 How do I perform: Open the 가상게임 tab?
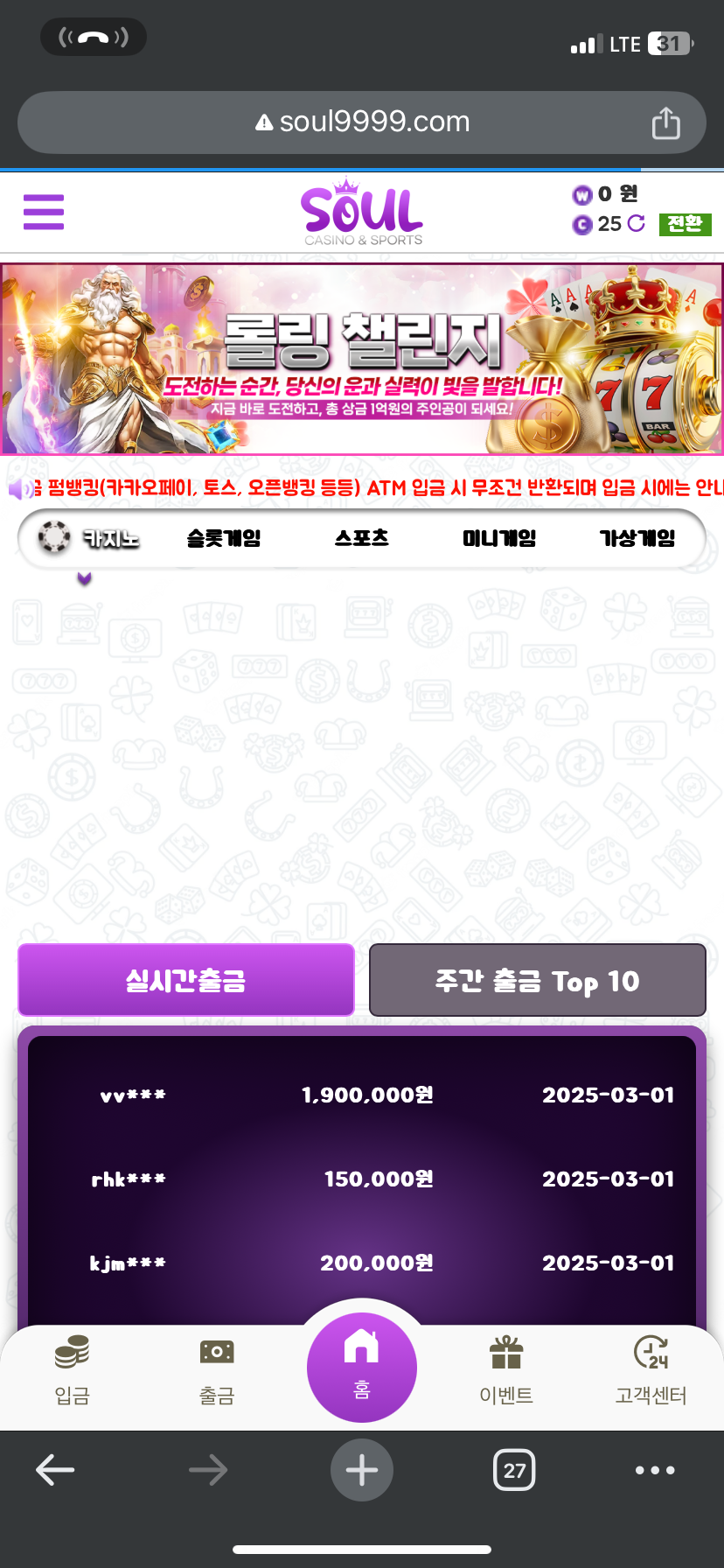click(637, 537)
